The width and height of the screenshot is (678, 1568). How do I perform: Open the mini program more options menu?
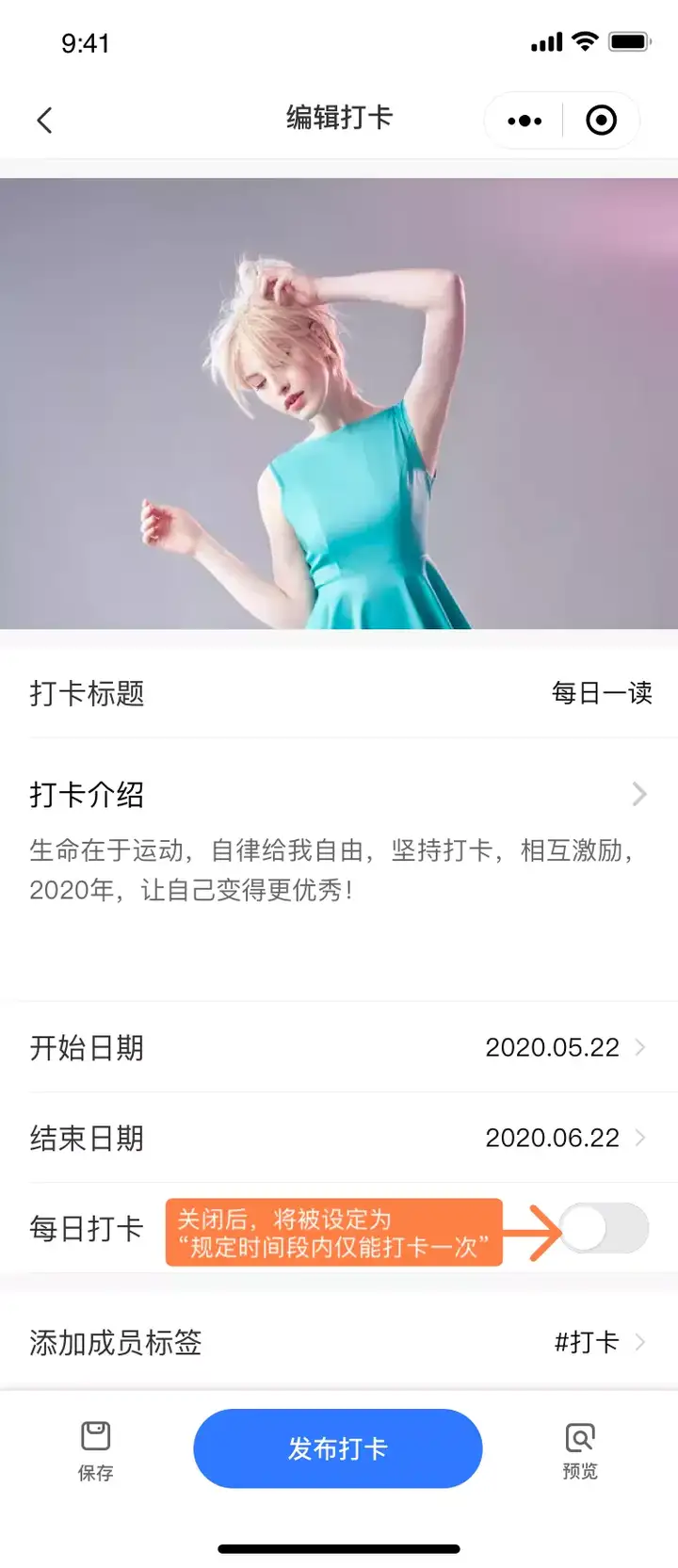click(525, 121)
